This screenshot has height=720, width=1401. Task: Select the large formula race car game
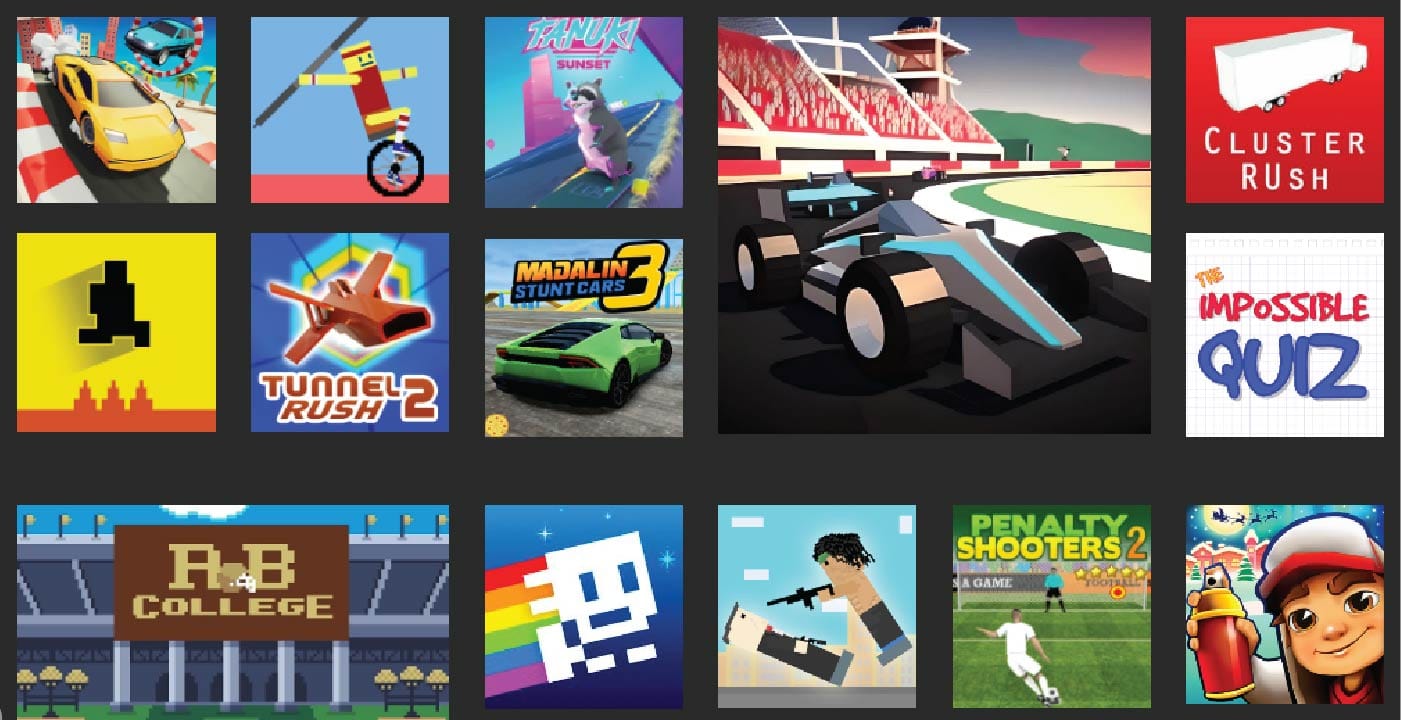pos(933,225)
